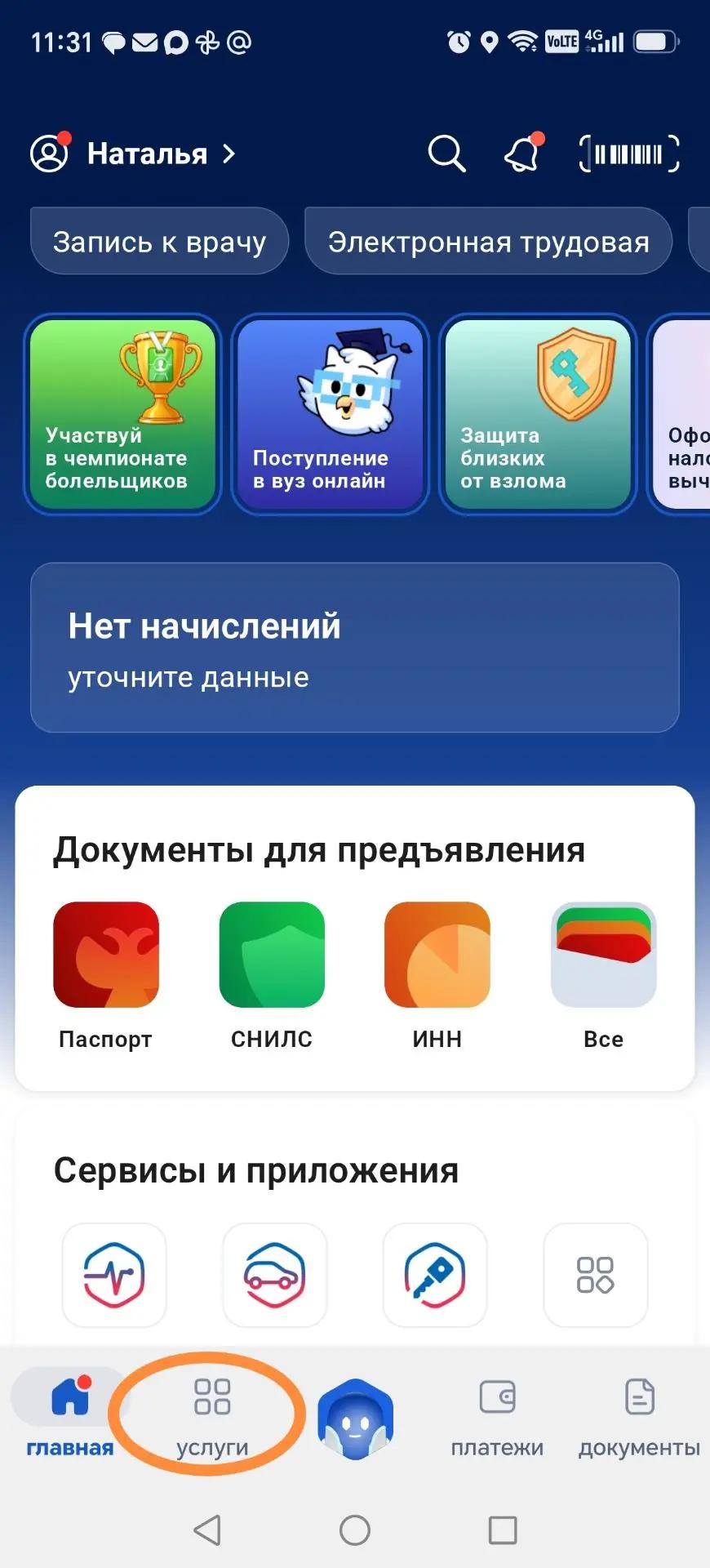
Task: Select the Электронная трудовая chip
Action: 488,242
